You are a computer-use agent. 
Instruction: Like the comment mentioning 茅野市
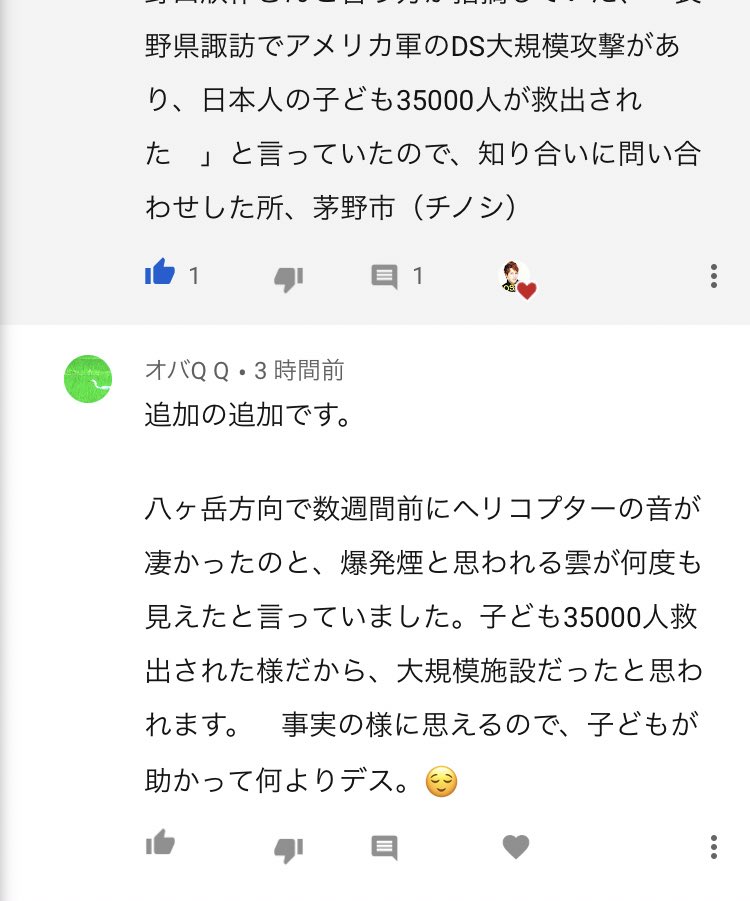pos(160,274)
